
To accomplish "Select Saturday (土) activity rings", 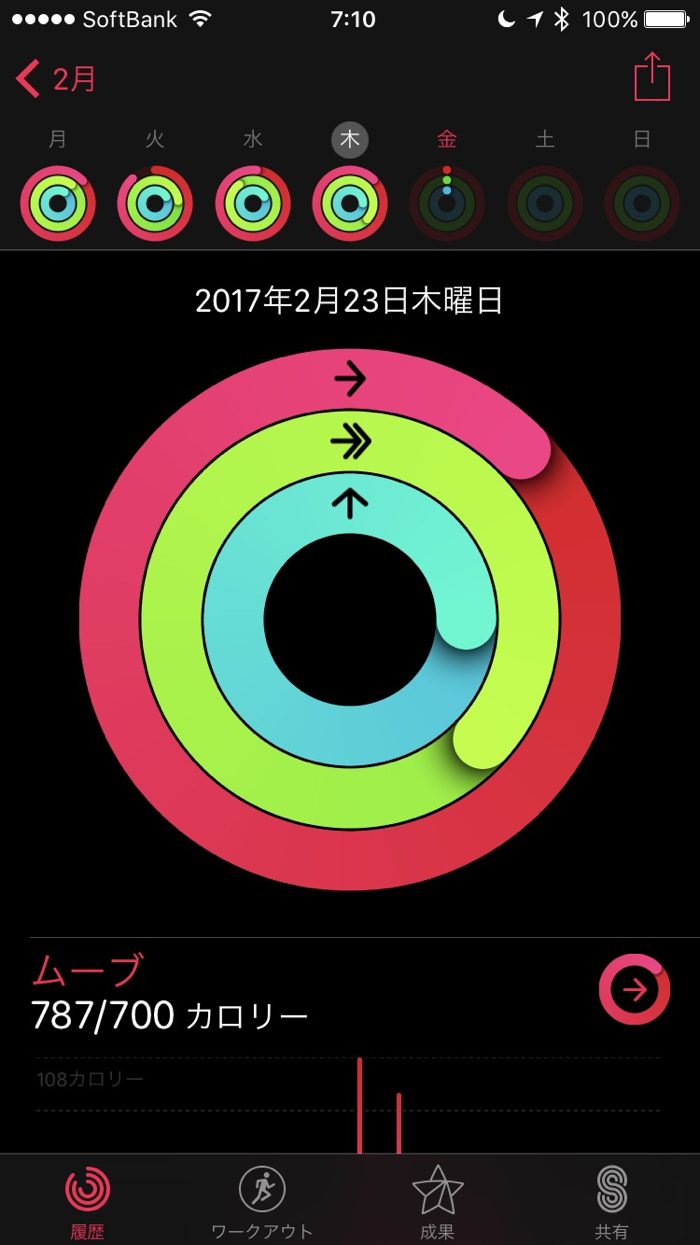I will coord(545,203).
